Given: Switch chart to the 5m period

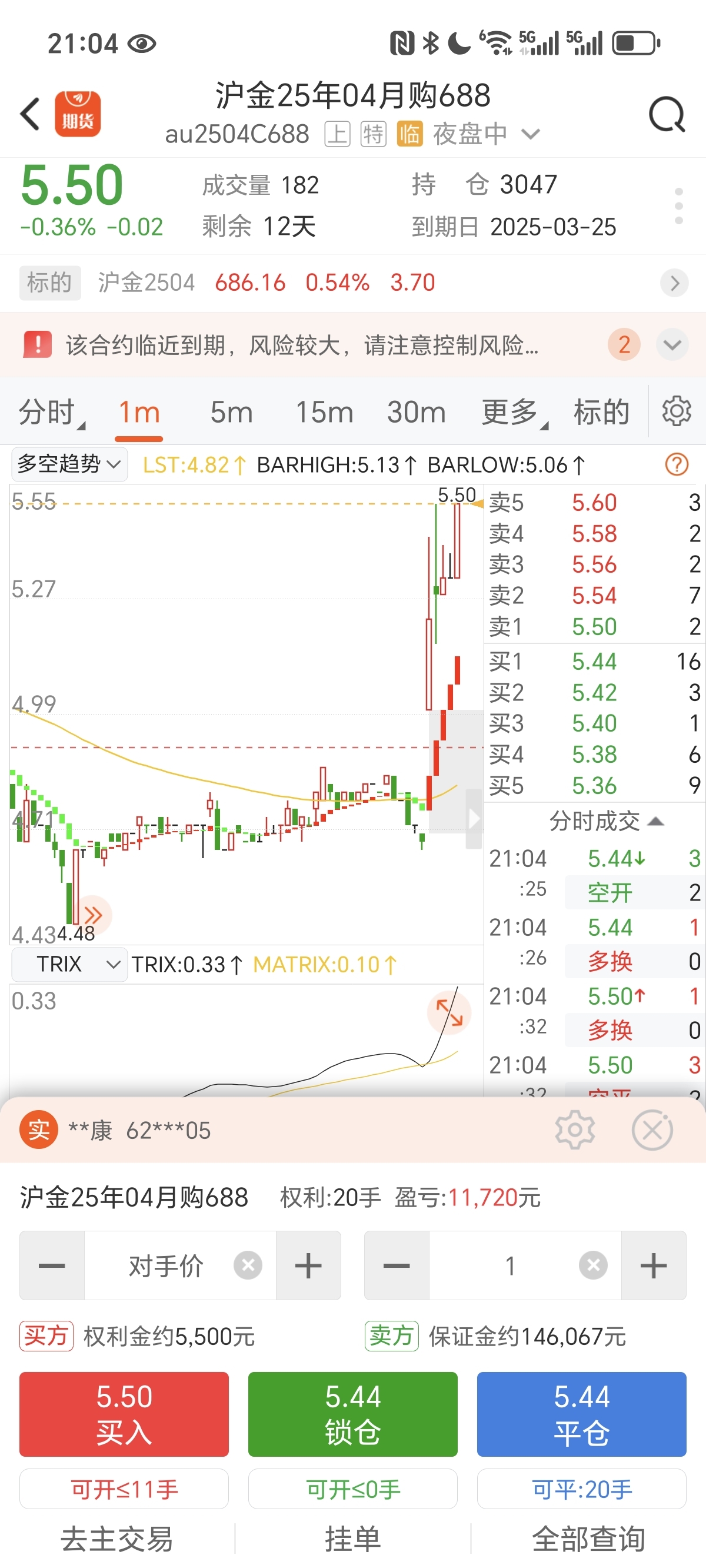Looking at the screenshot, I should point(231,413).
